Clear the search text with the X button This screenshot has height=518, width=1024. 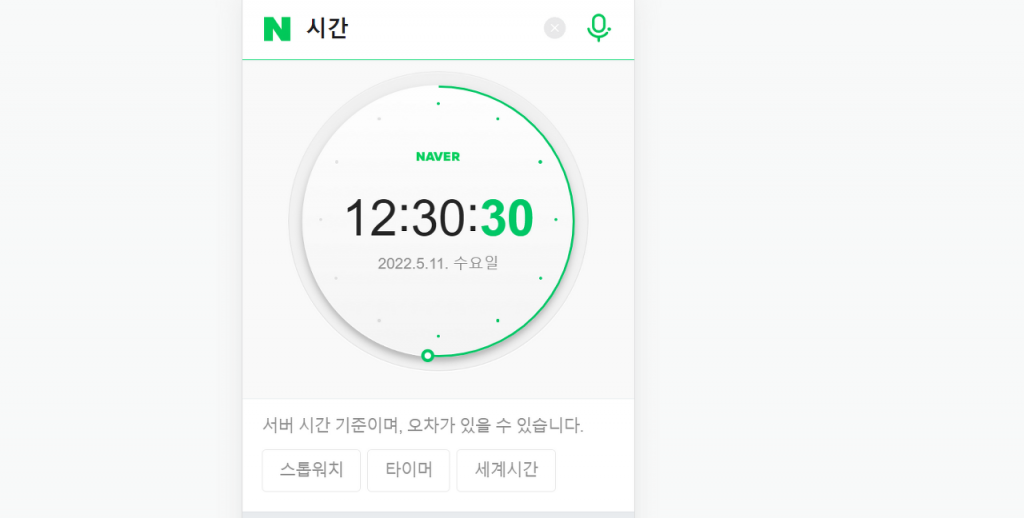tap(555, 29)
